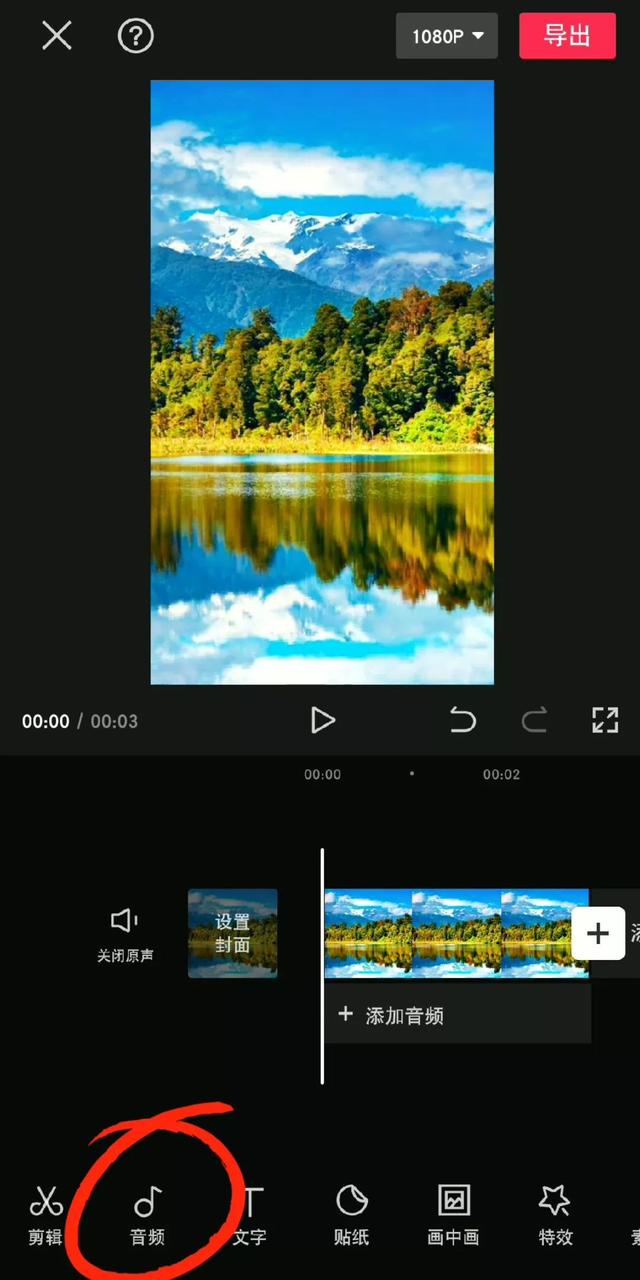Open 设置封面 cover settings
The height and width of the screenshot is (1280, 640).
tap(233, 933)
